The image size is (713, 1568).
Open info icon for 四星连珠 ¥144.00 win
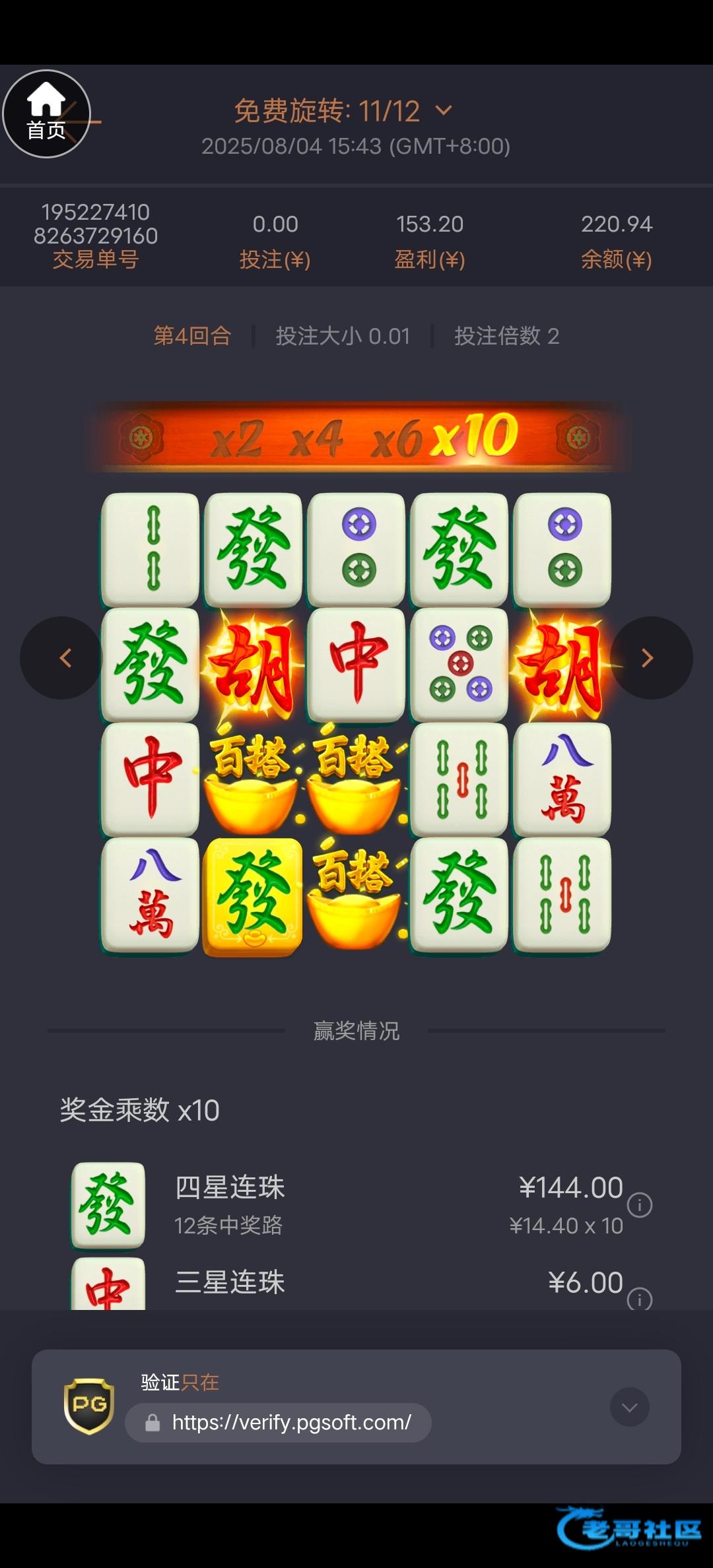(x=639, y=1205)
